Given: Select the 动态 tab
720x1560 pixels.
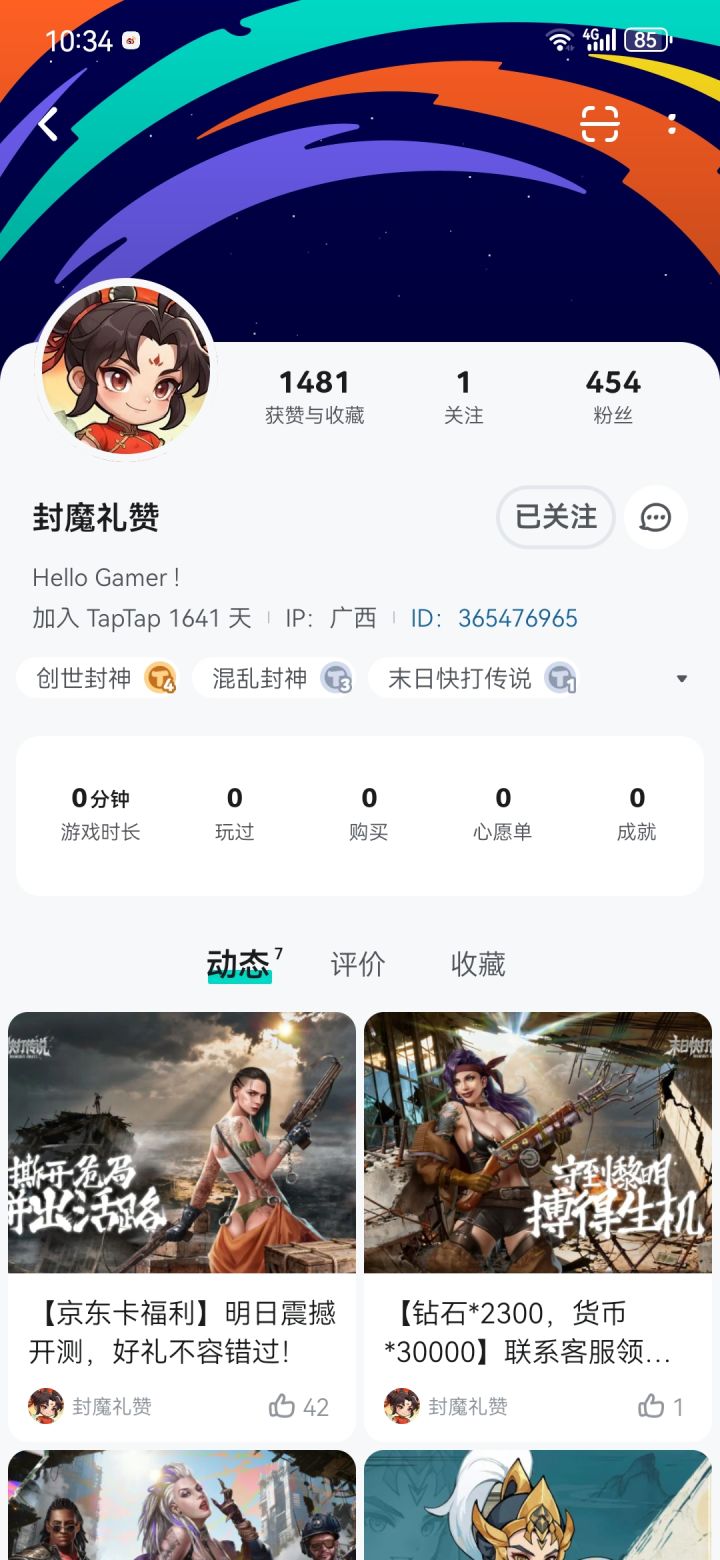Looking at the screenshot, I should pos(240,964).
